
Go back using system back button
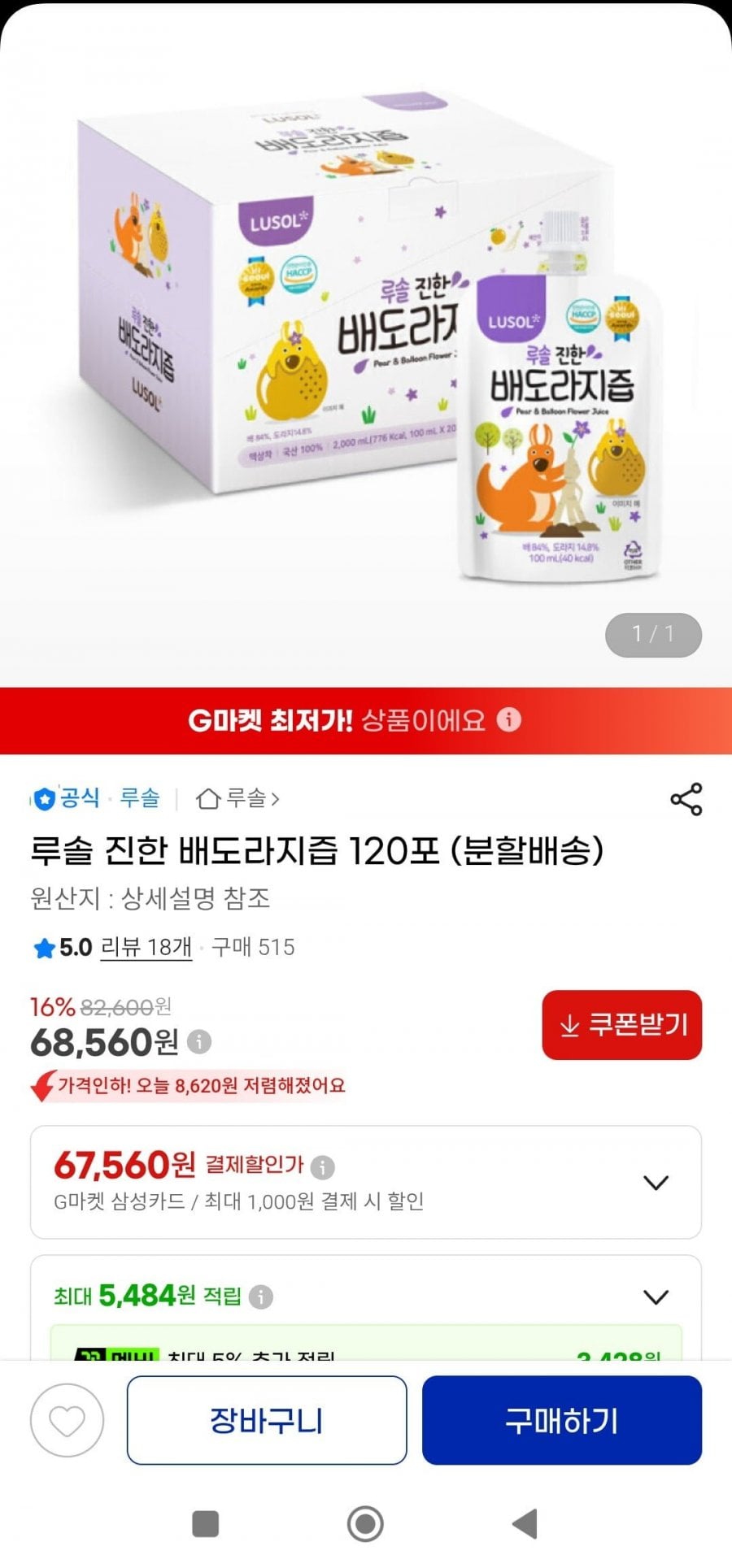[526, 1523]
